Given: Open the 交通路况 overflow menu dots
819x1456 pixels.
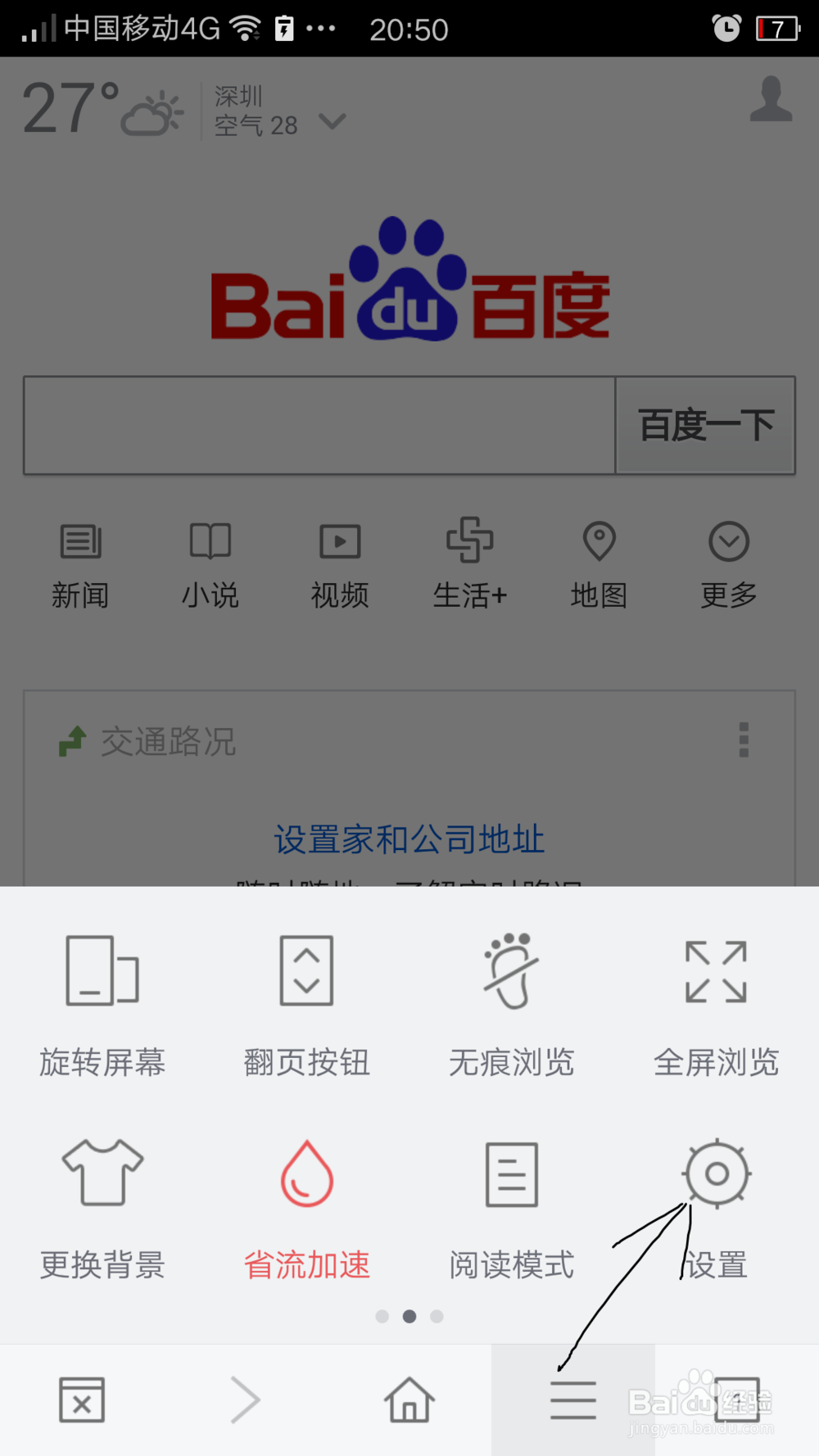Looking at the screenshot, I should click(744, 741).
